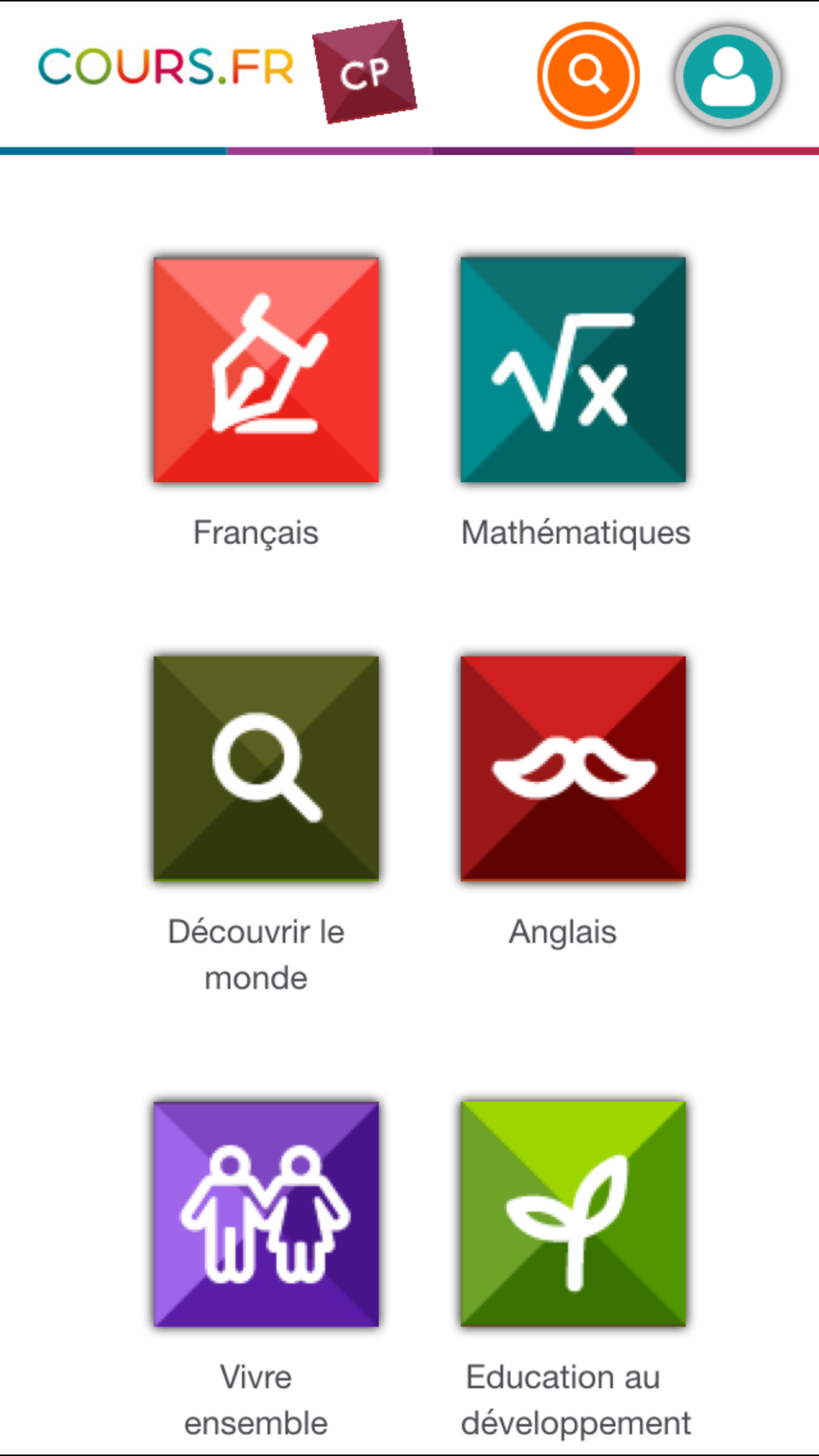
Task: Open the Mathématiques subject tile
Action: click(573, 370)
